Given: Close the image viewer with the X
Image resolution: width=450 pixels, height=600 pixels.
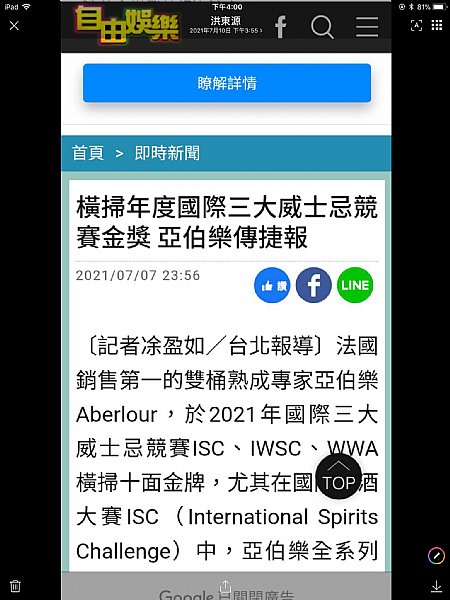Looking at the screenshot, I should click(x=14, y=26).
